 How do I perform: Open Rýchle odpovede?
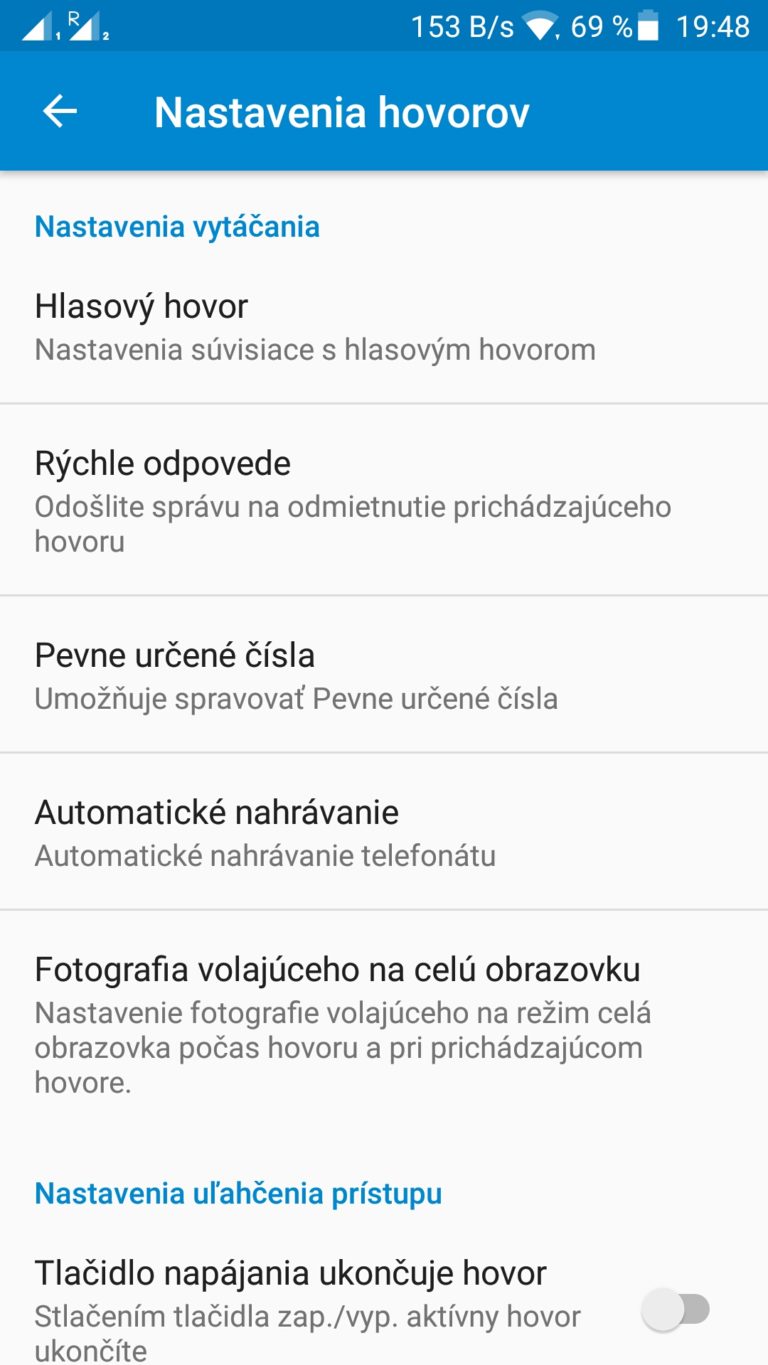click(384, 501)
